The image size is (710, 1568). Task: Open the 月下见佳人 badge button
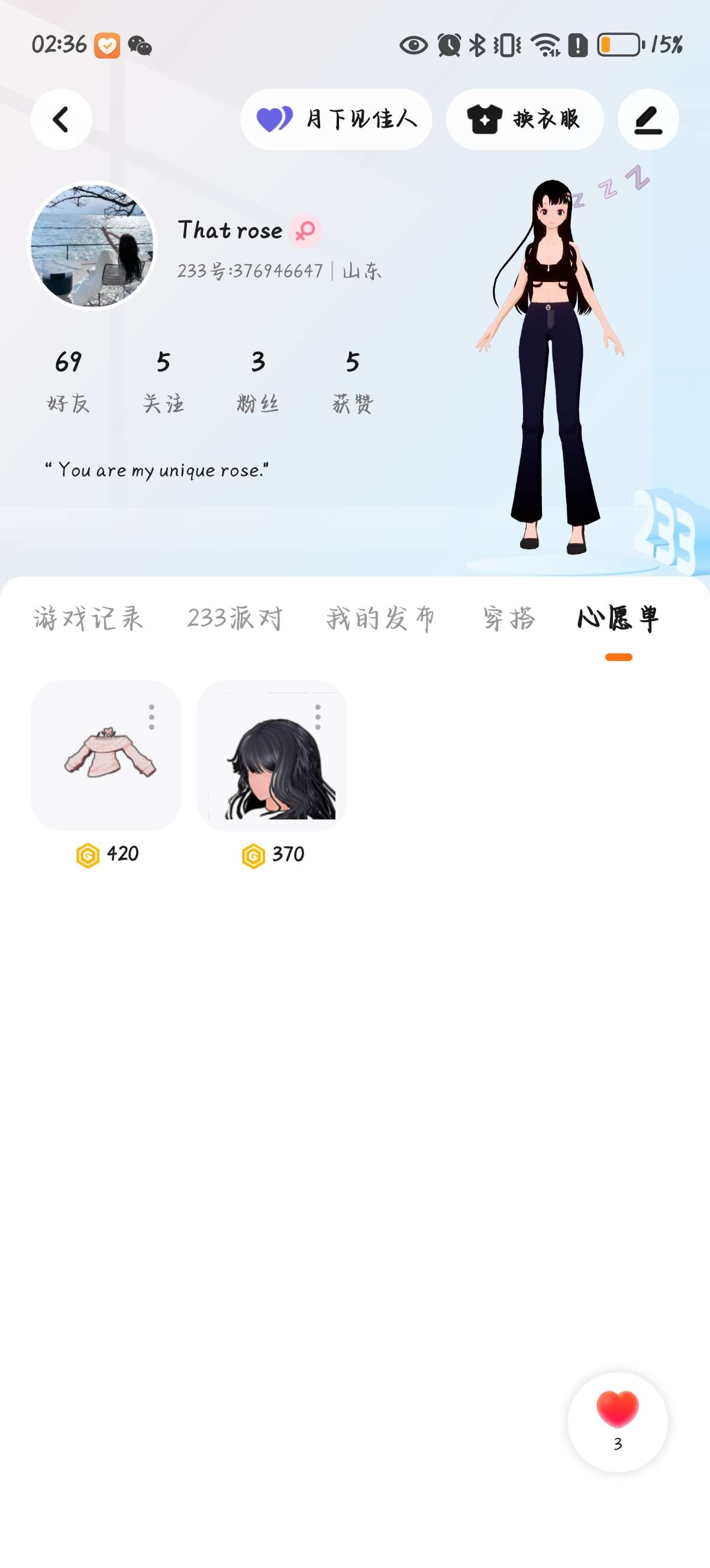click(336, 119)
